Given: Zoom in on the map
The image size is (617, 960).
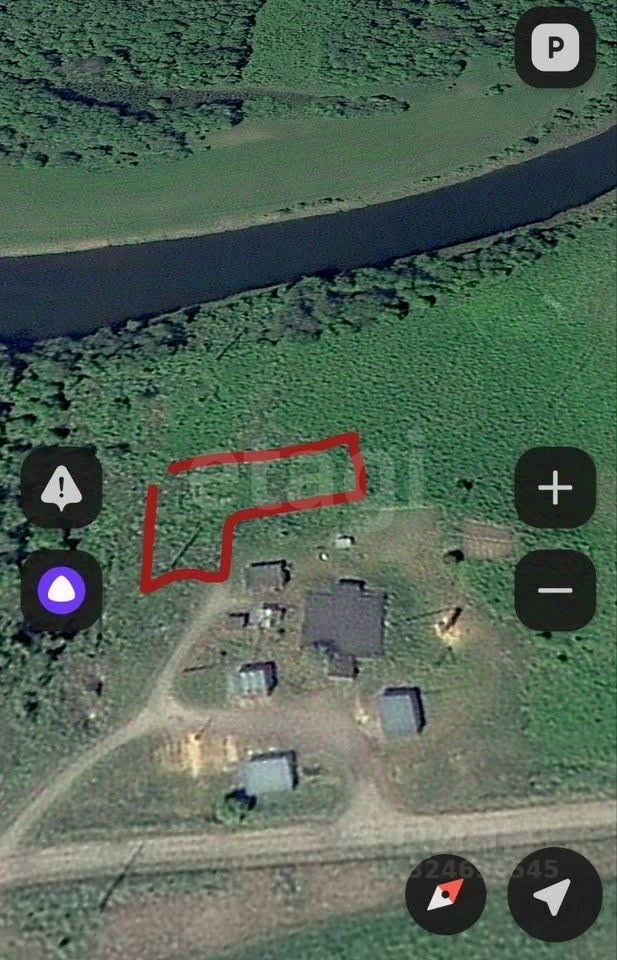Looking at the screenshot, I should 555,488.
